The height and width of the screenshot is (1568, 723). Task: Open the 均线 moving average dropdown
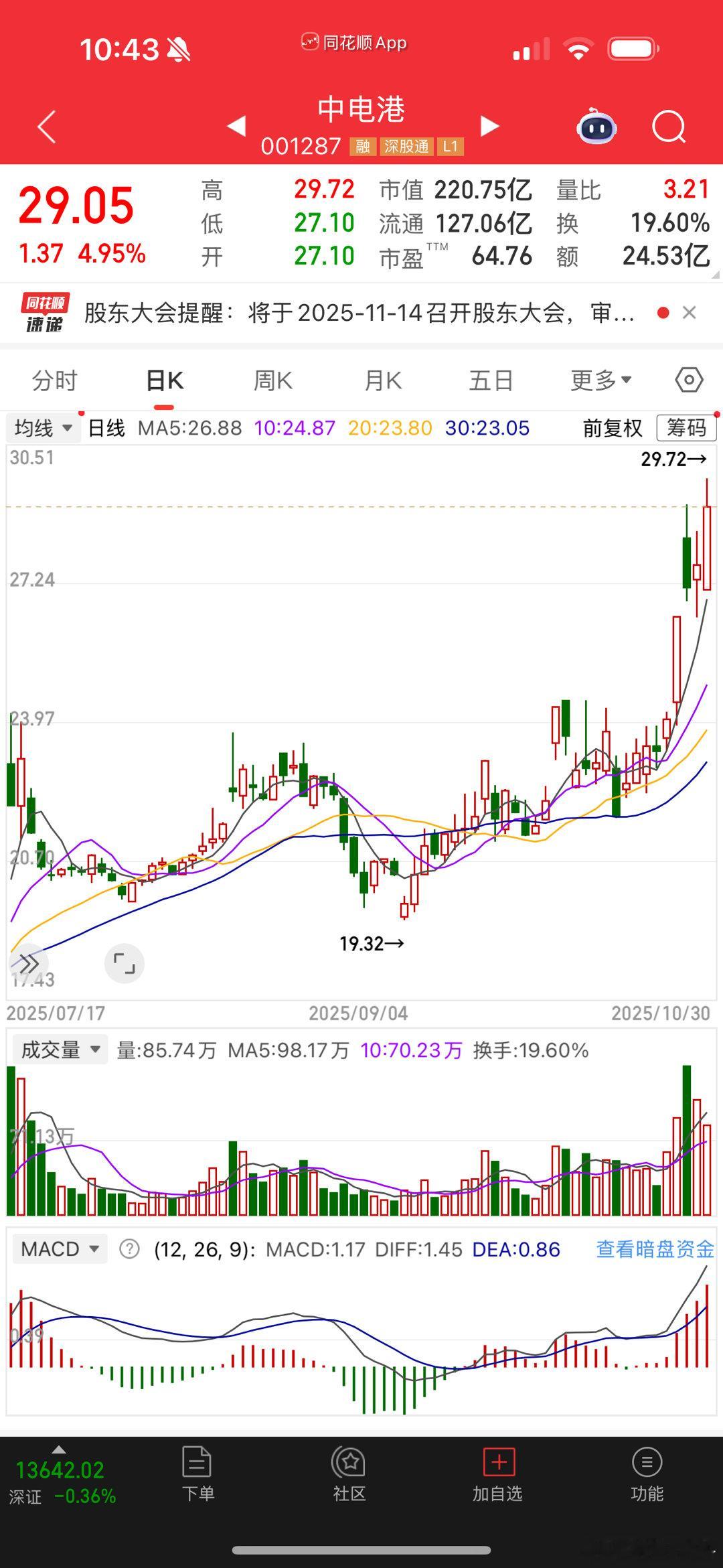click(x=42, y=427)
